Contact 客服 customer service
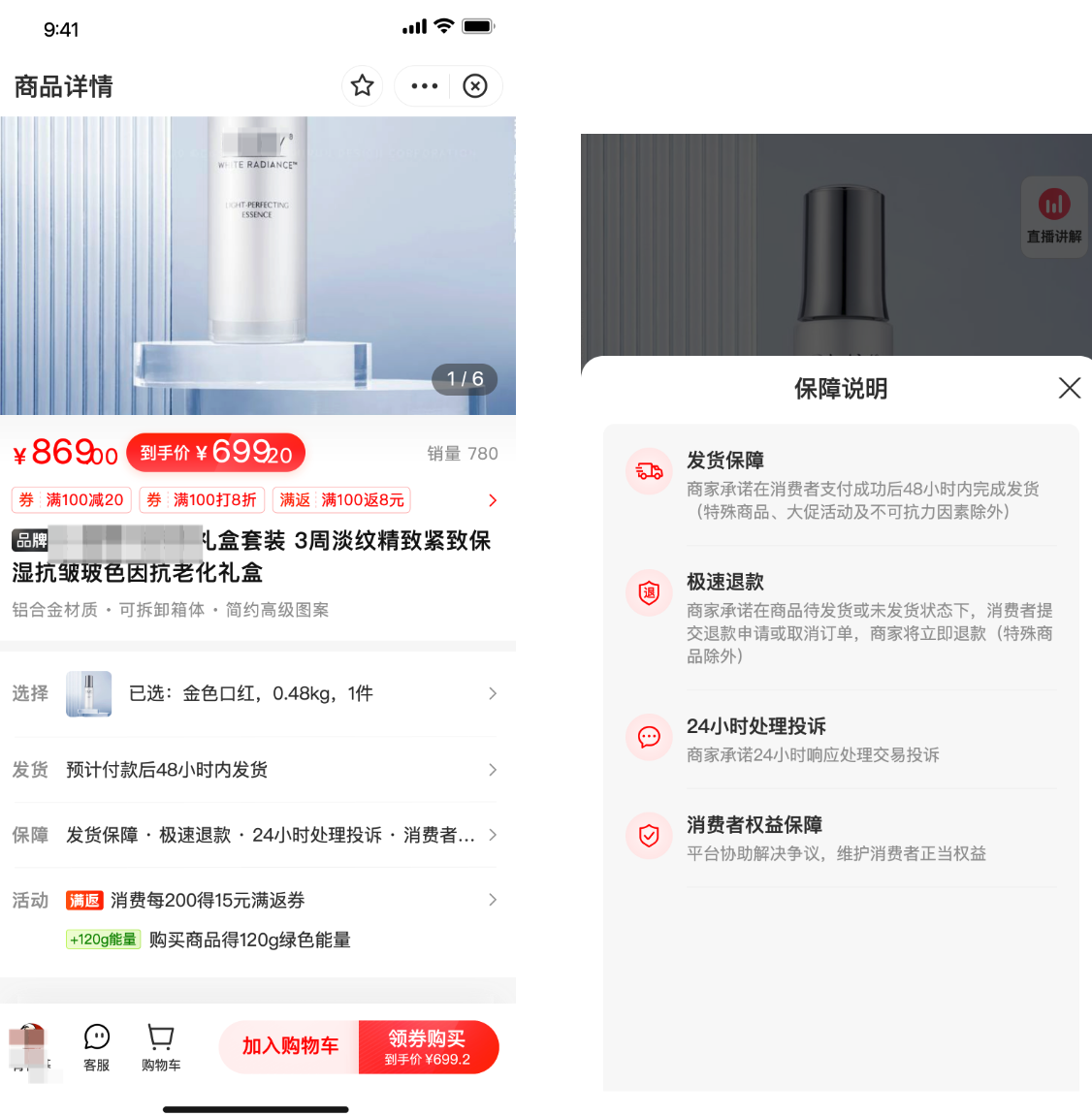The width and height of the screenshot is (1092, 1116). pos(97,1047)
